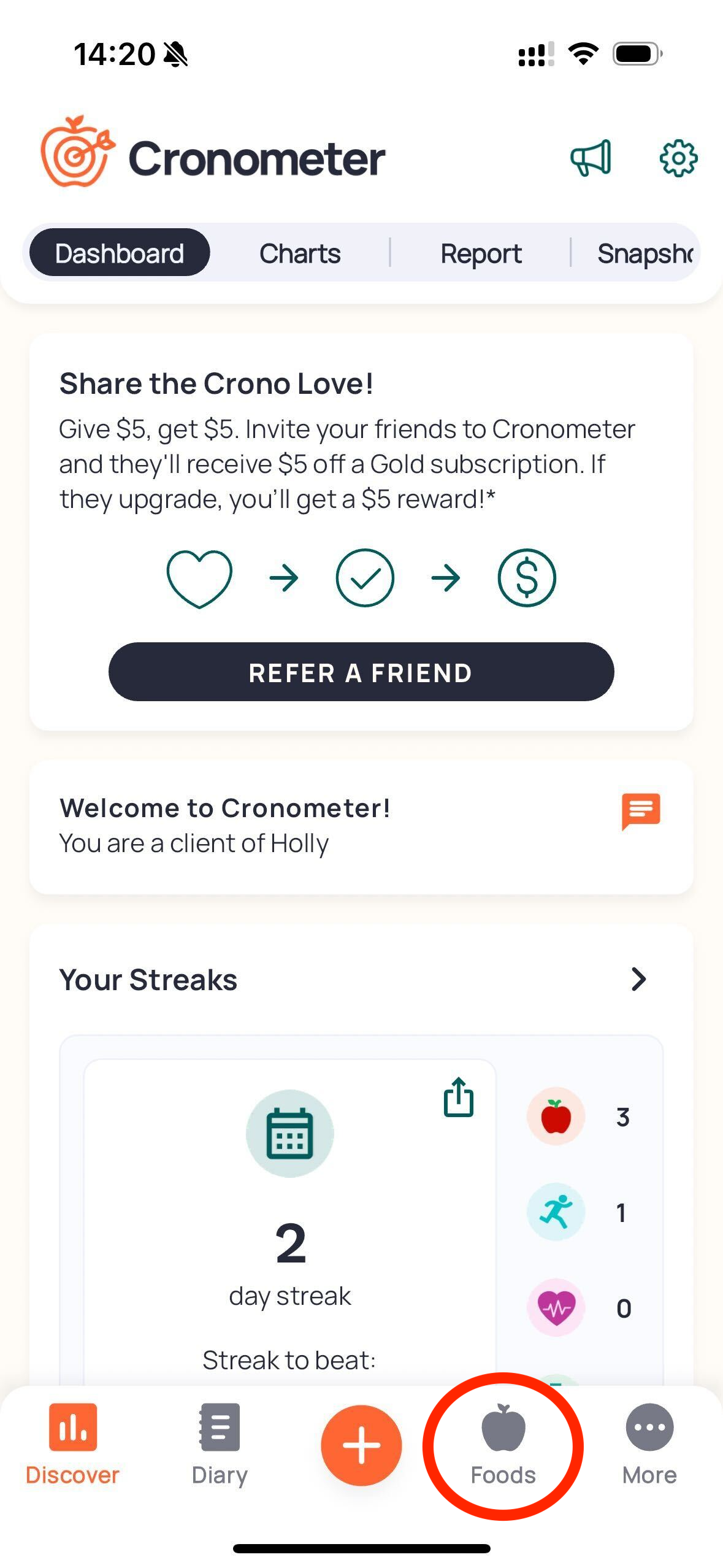Switch to the Report tab

pos(481,253)
